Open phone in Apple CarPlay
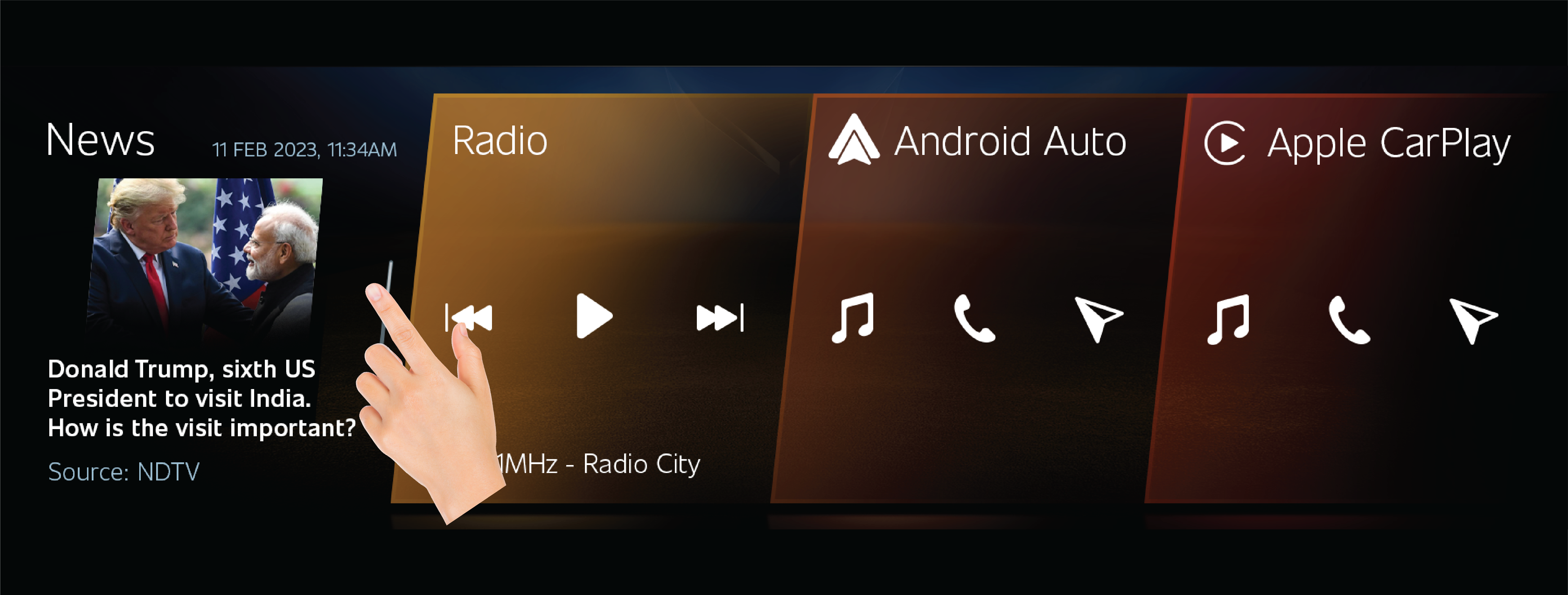The image size is (1568, 595). coord(1349,320)
